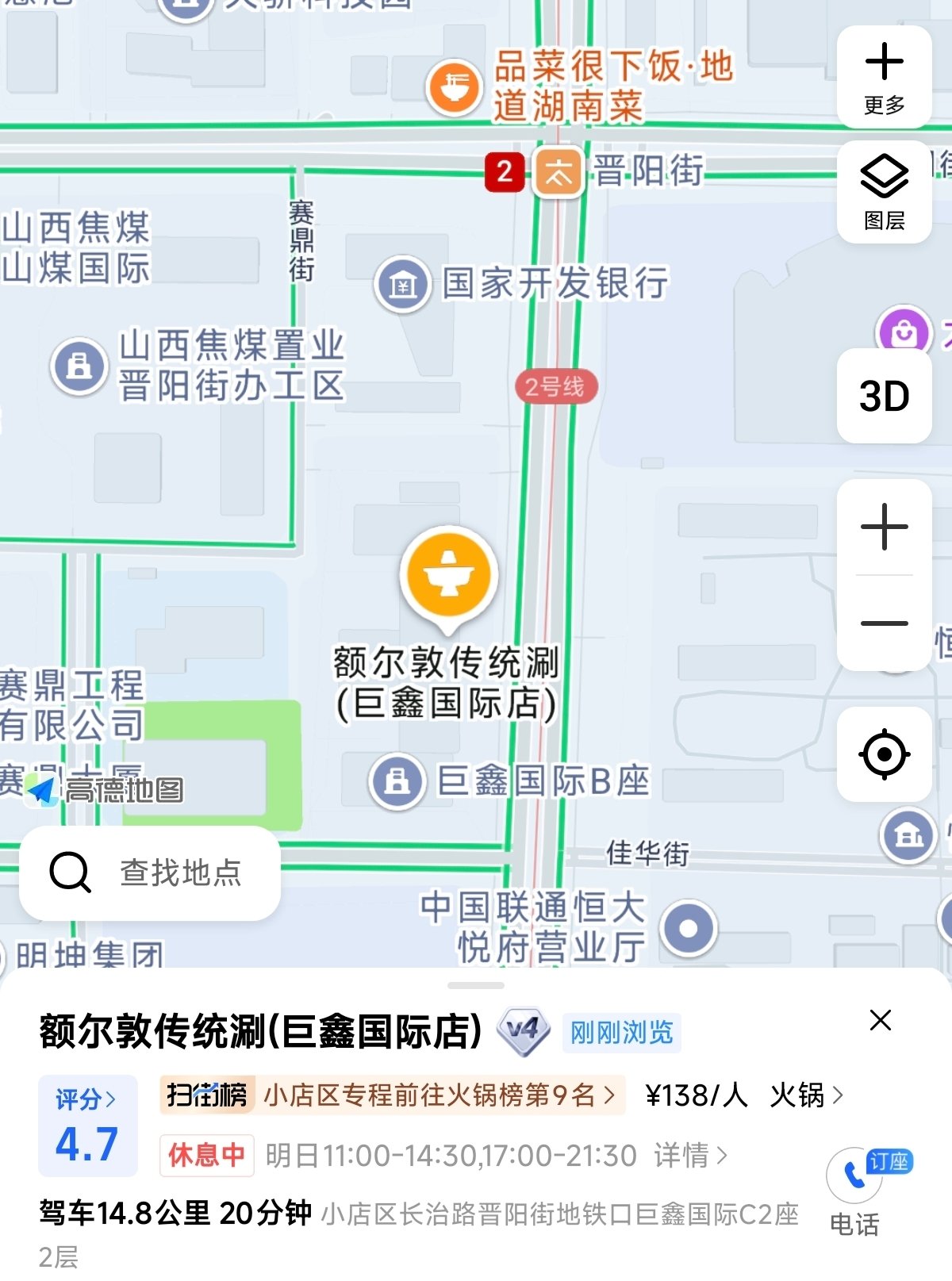The width and height of the screenshot is (952, 1281).
Task: Select 中国联通恒大悦府营业厅 marker
Action: pyautogui.click(x=689, y=928)
